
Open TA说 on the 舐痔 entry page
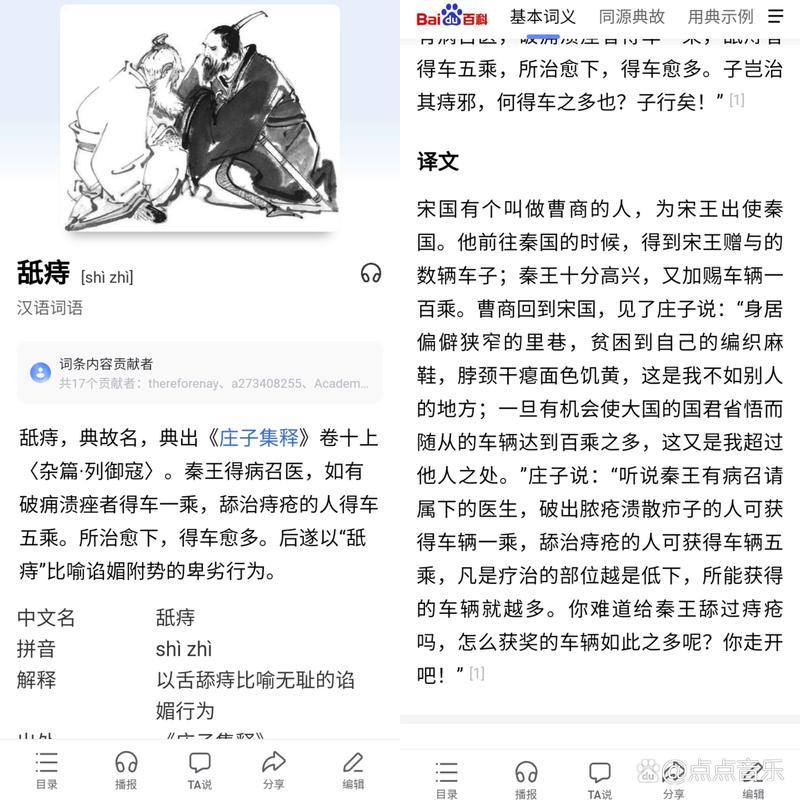click(x=200, y=770)
